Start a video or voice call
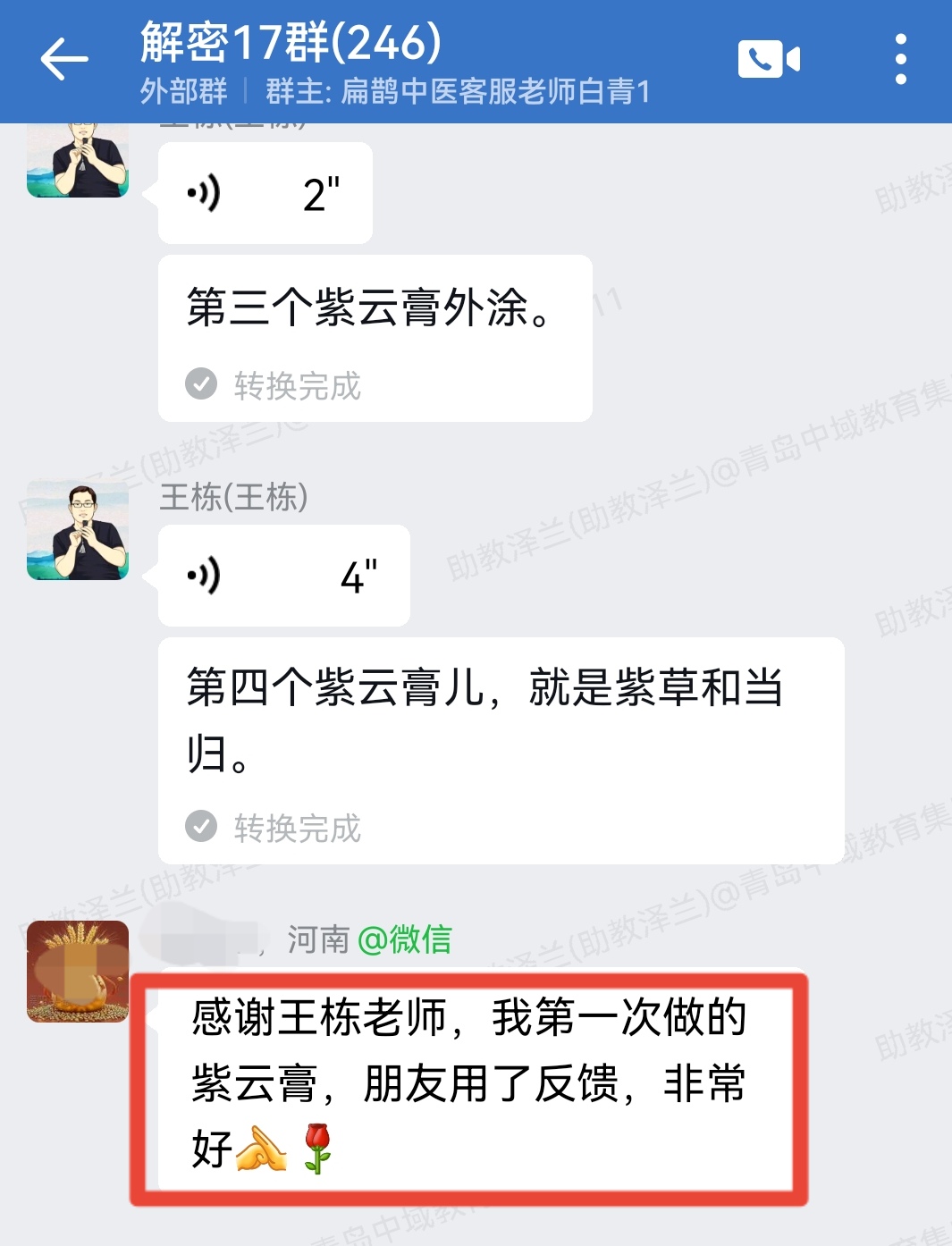This screenshot has width=952, height=1246. pyautogui.click(x=768, y=60)
